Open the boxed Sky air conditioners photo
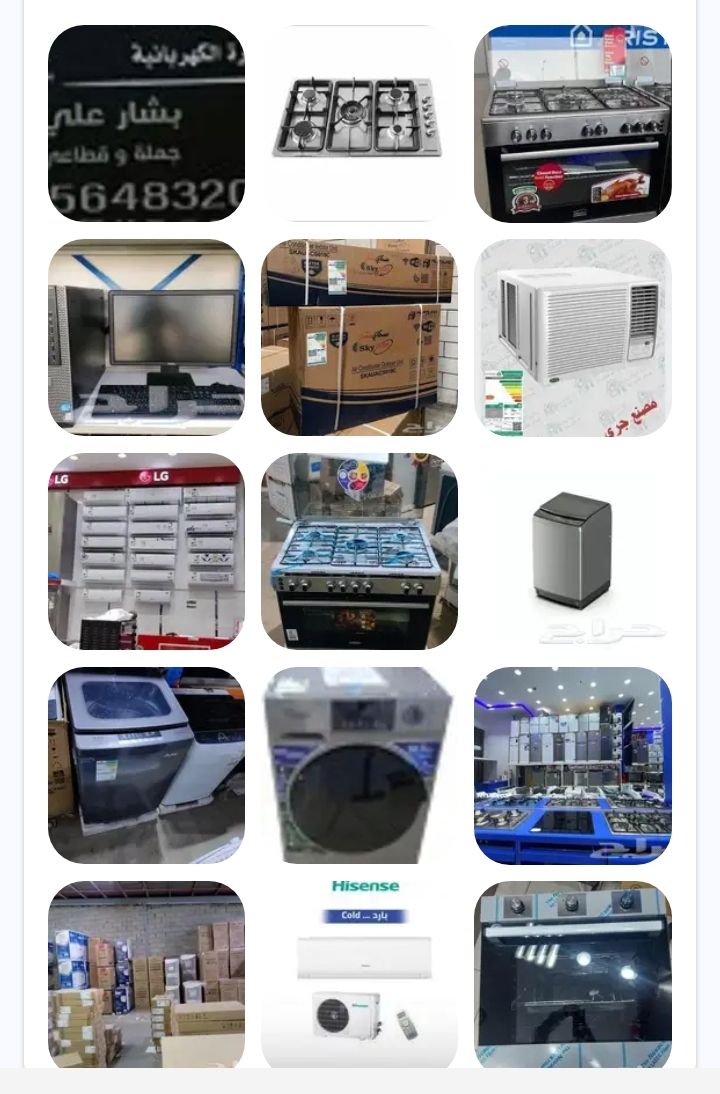Image resolution: width=720 pixels, height=1094 pixels. pos(359,337)
